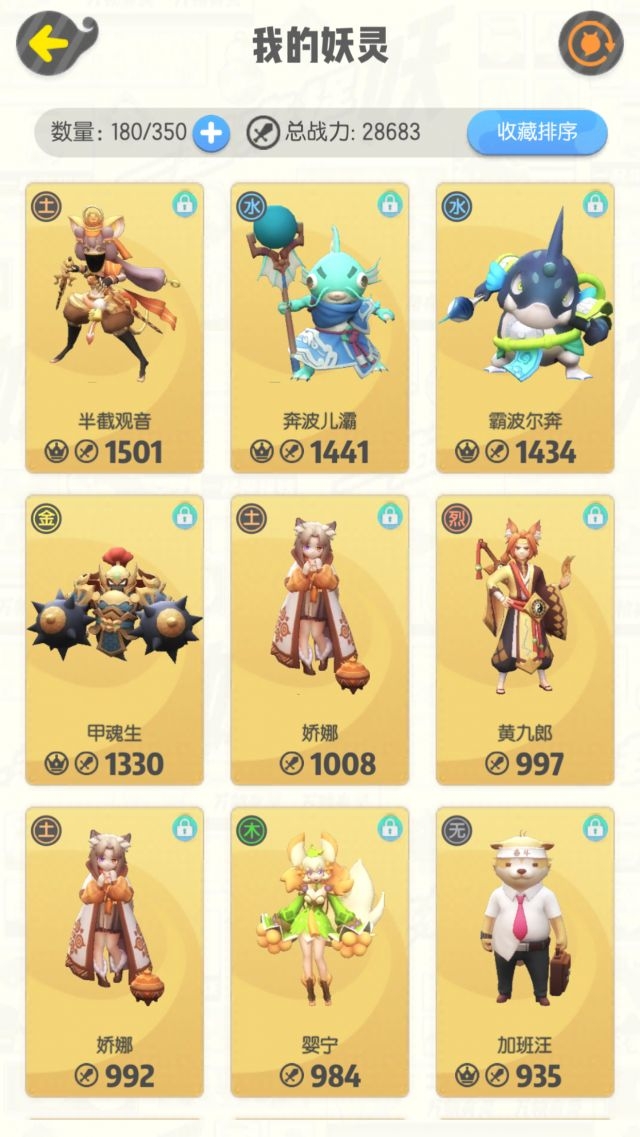Open the 半截观音 card
This screenshot has width=640, height=1137.
[x=114, y=327]
